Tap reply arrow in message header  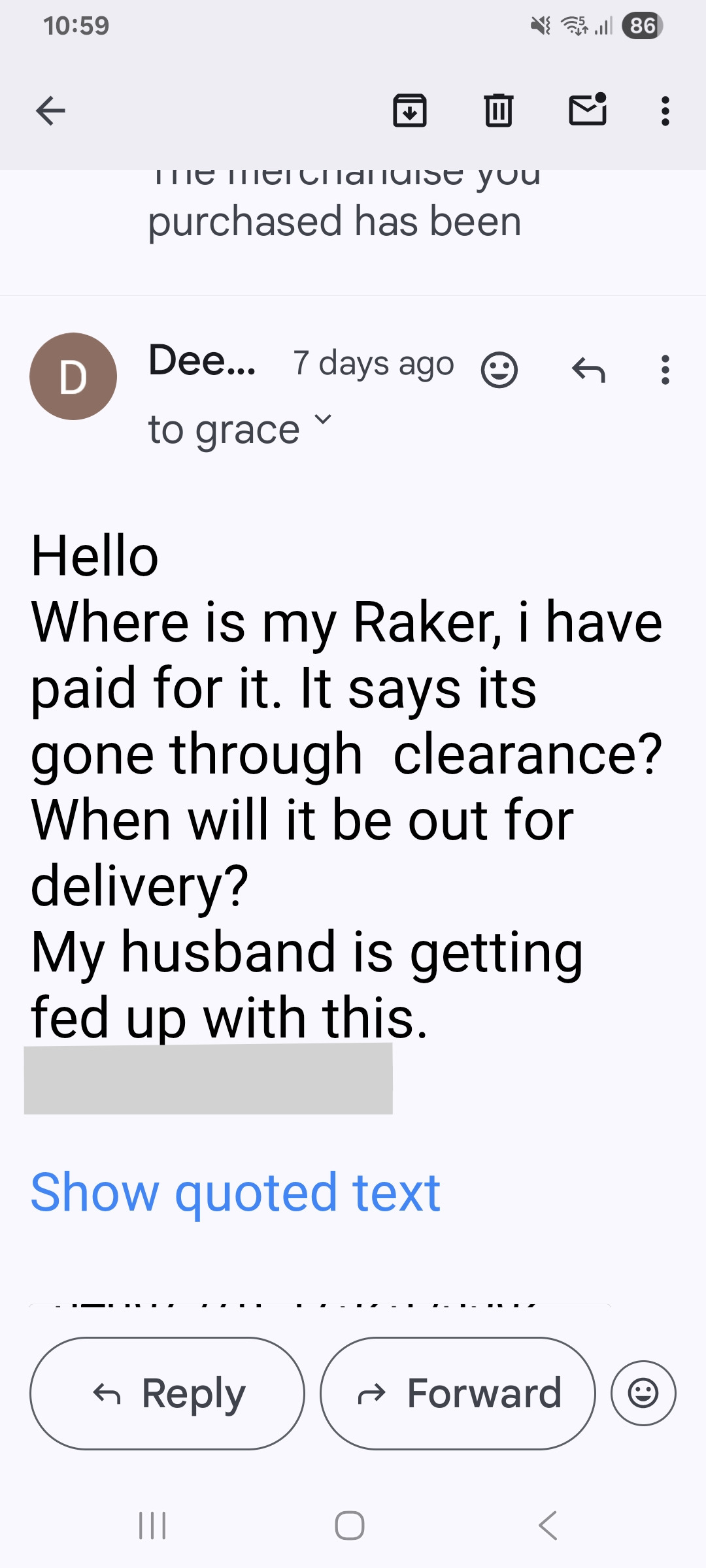tap(588, 370)
